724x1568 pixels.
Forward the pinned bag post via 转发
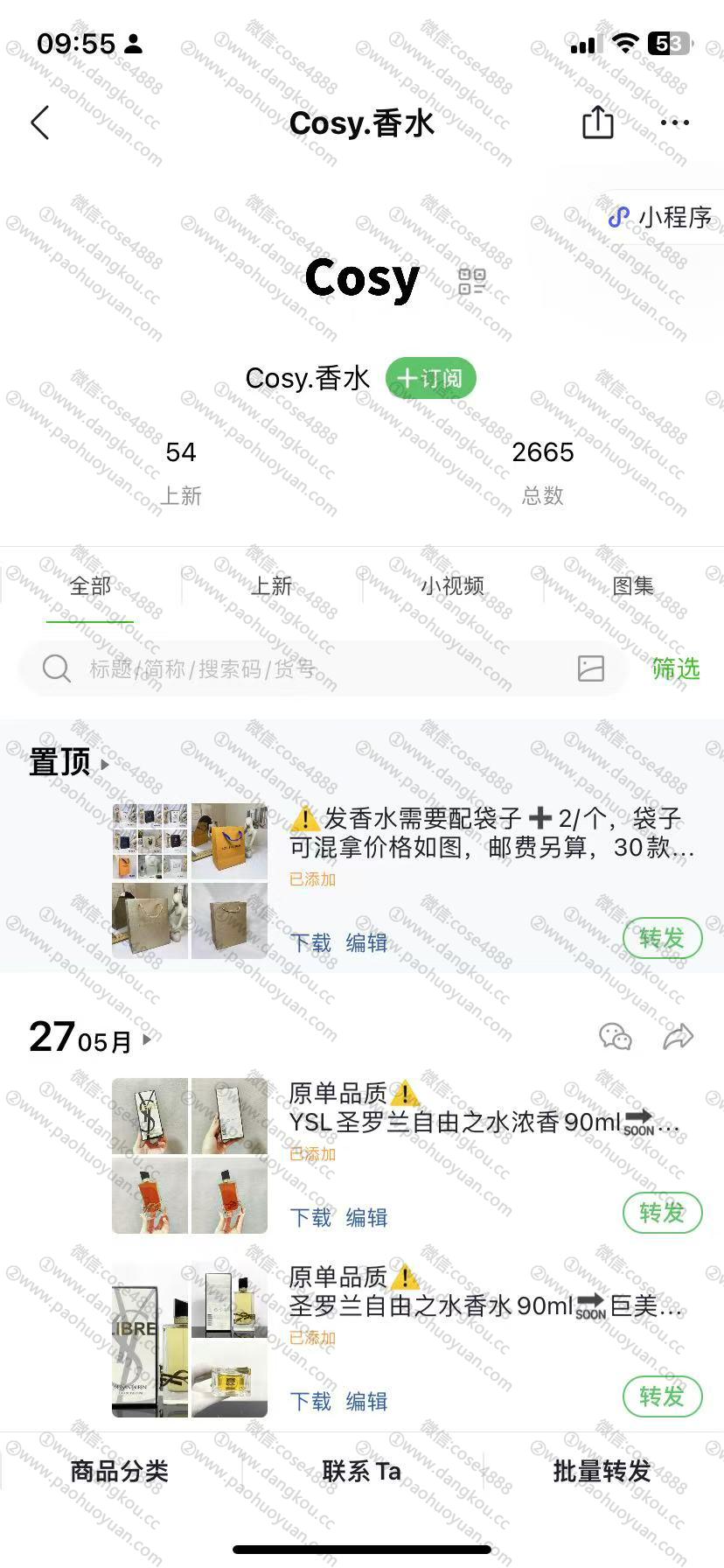pyautogui.click(x=662, y=939)
